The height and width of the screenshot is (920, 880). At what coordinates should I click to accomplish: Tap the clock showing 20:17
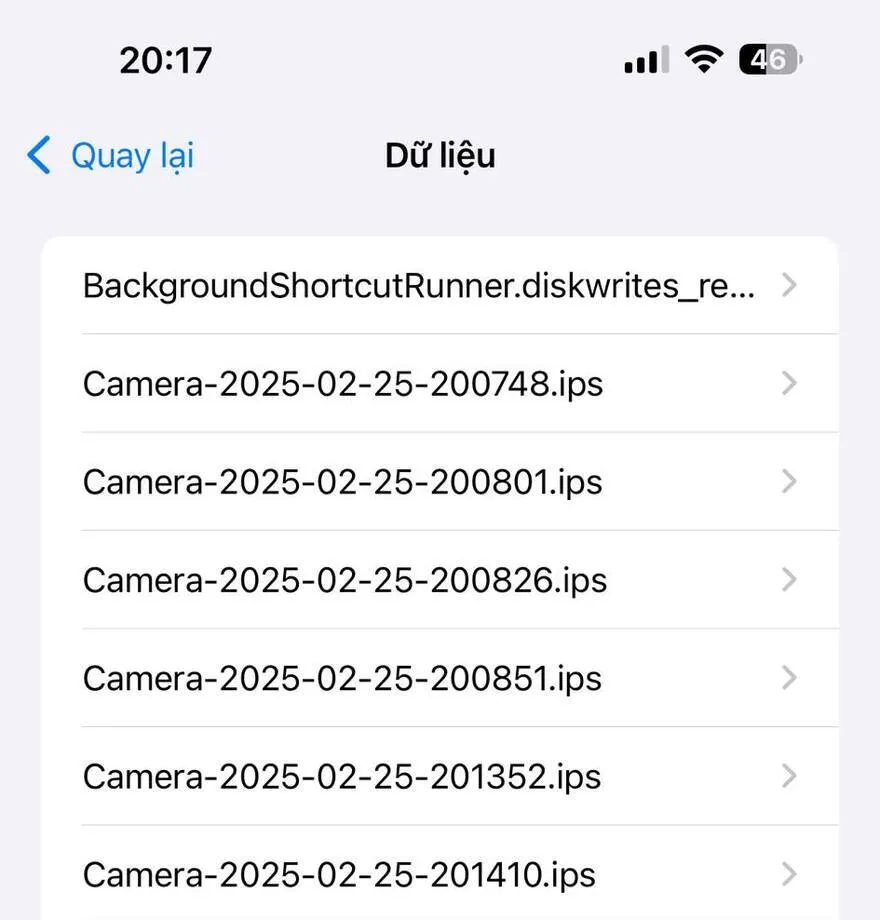[165, 58]
